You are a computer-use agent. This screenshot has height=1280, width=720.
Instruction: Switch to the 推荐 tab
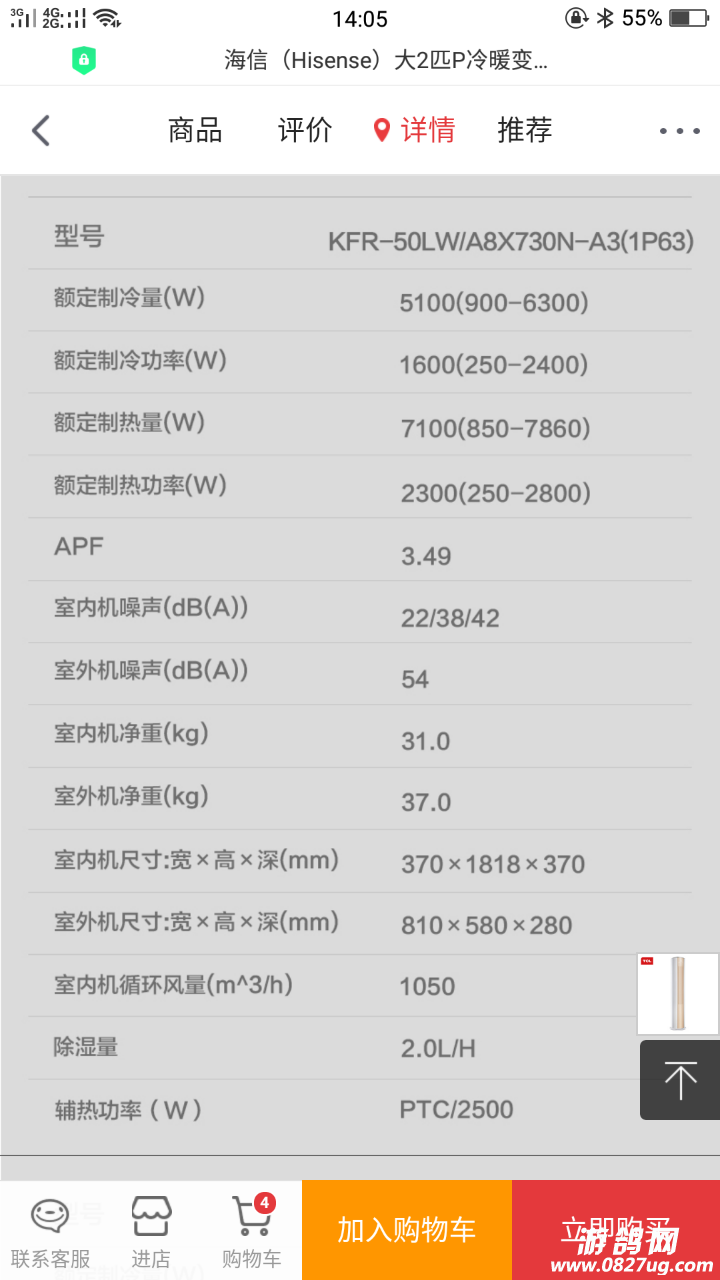(x=525, y=130)
